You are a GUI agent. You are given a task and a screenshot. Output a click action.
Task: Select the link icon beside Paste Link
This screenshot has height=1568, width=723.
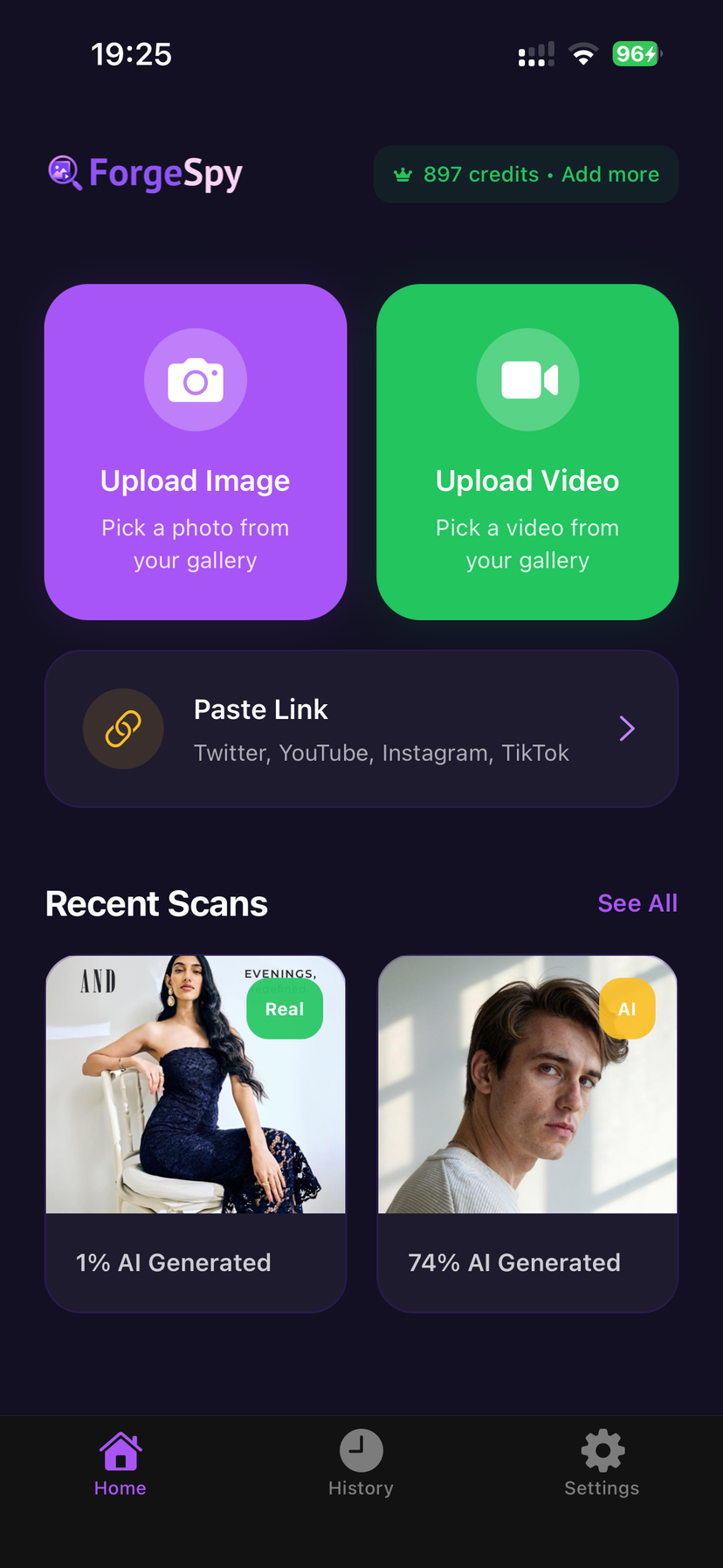(123, 728)
